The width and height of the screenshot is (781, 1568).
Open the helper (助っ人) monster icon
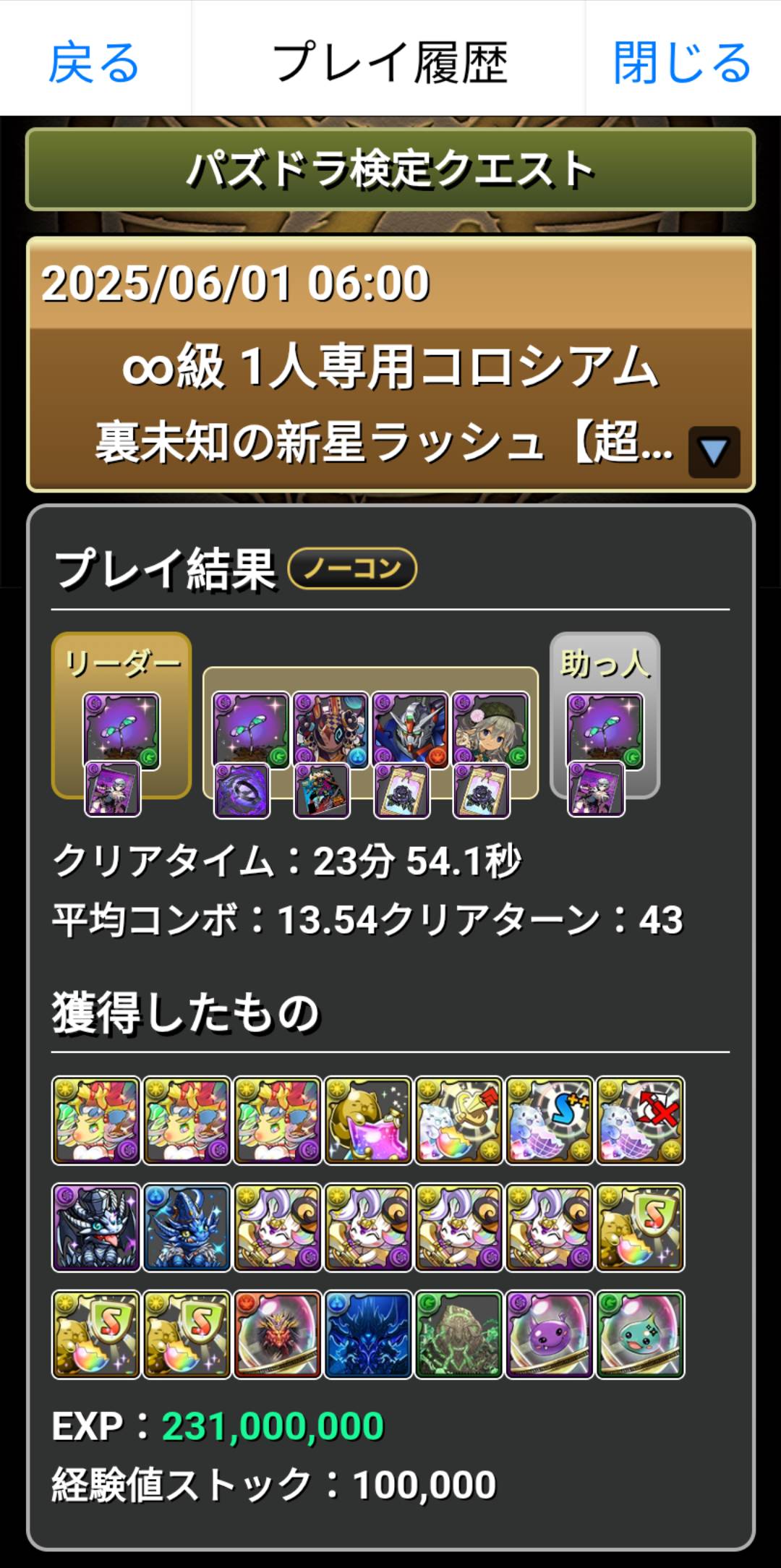point(605,730)
